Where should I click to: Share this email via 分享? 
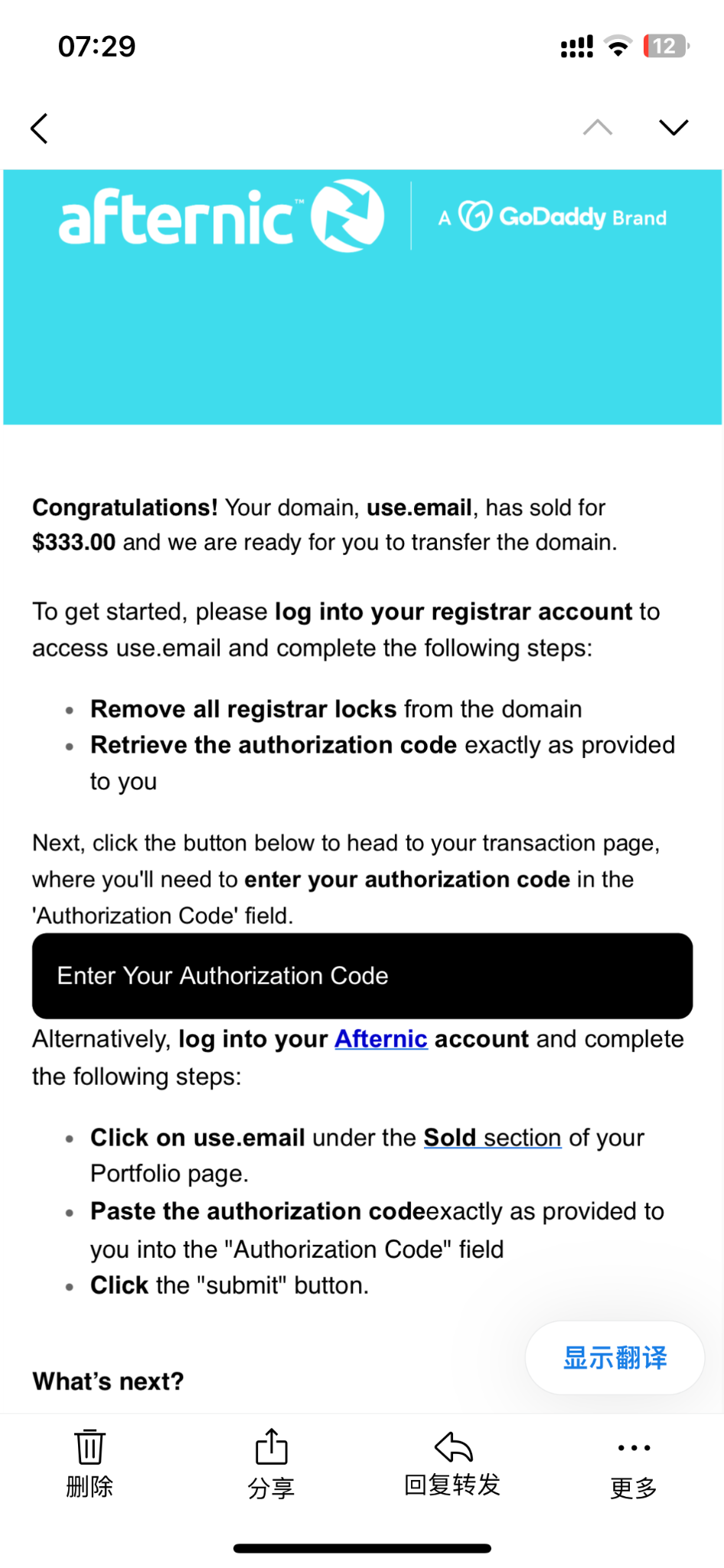[271, 1462]
